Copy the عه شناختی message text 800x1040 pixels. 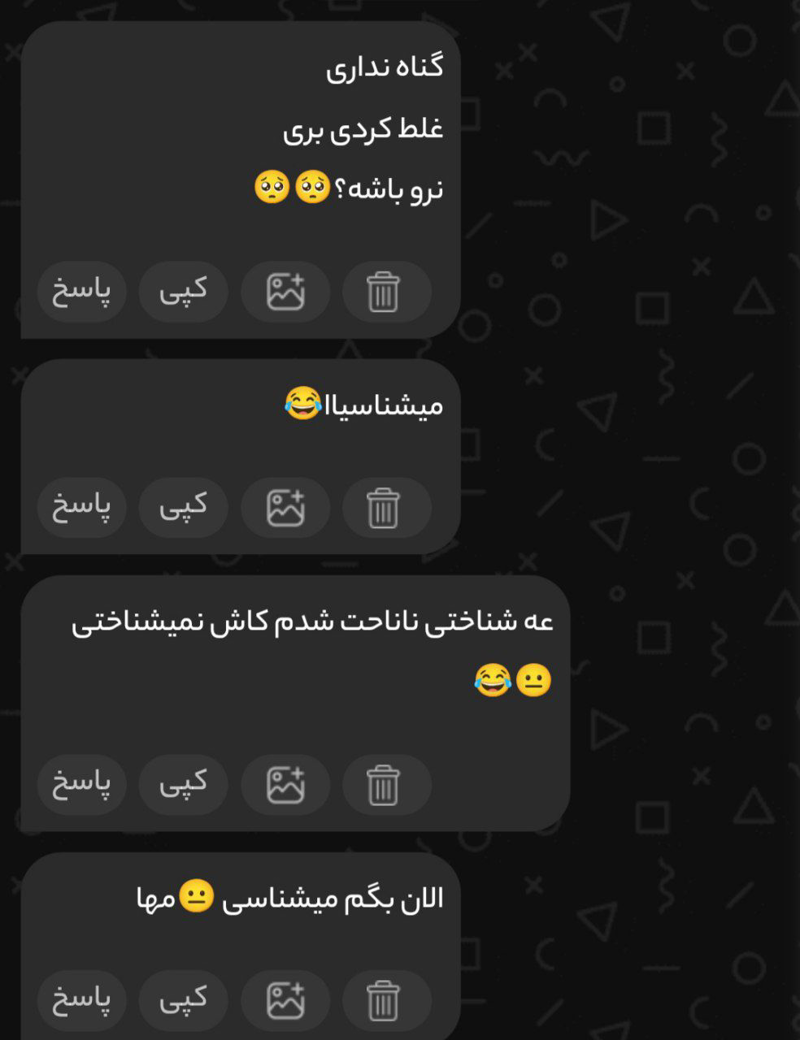[183, 785]
